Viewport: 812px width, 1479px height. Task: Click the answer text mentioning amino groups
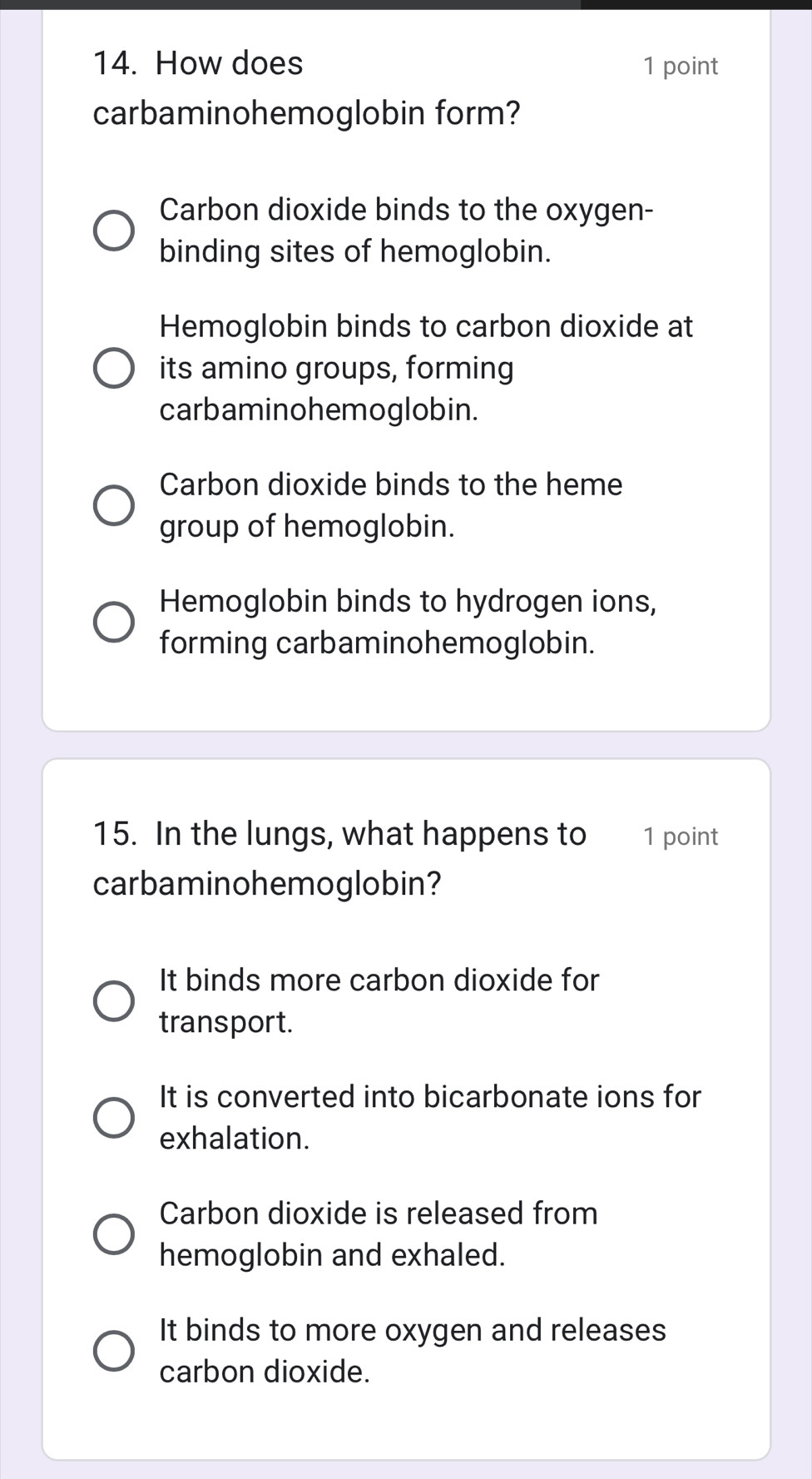pos(425,367)
